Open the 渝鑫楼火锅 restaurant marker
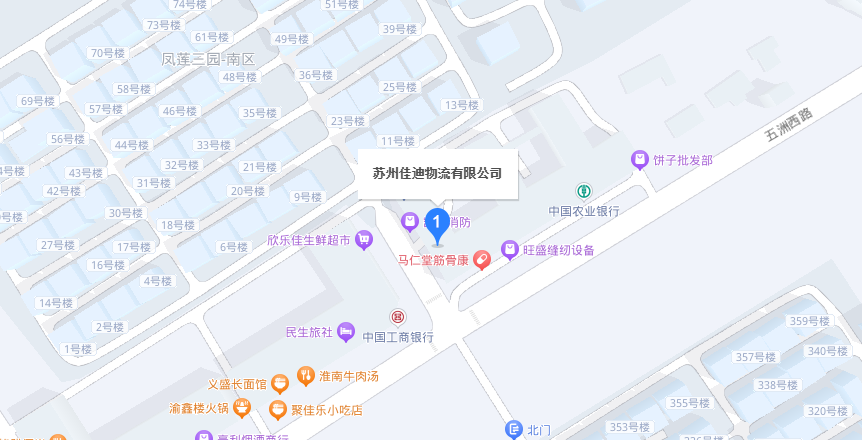The image size is (862, 440). click(x=244, y=407)
